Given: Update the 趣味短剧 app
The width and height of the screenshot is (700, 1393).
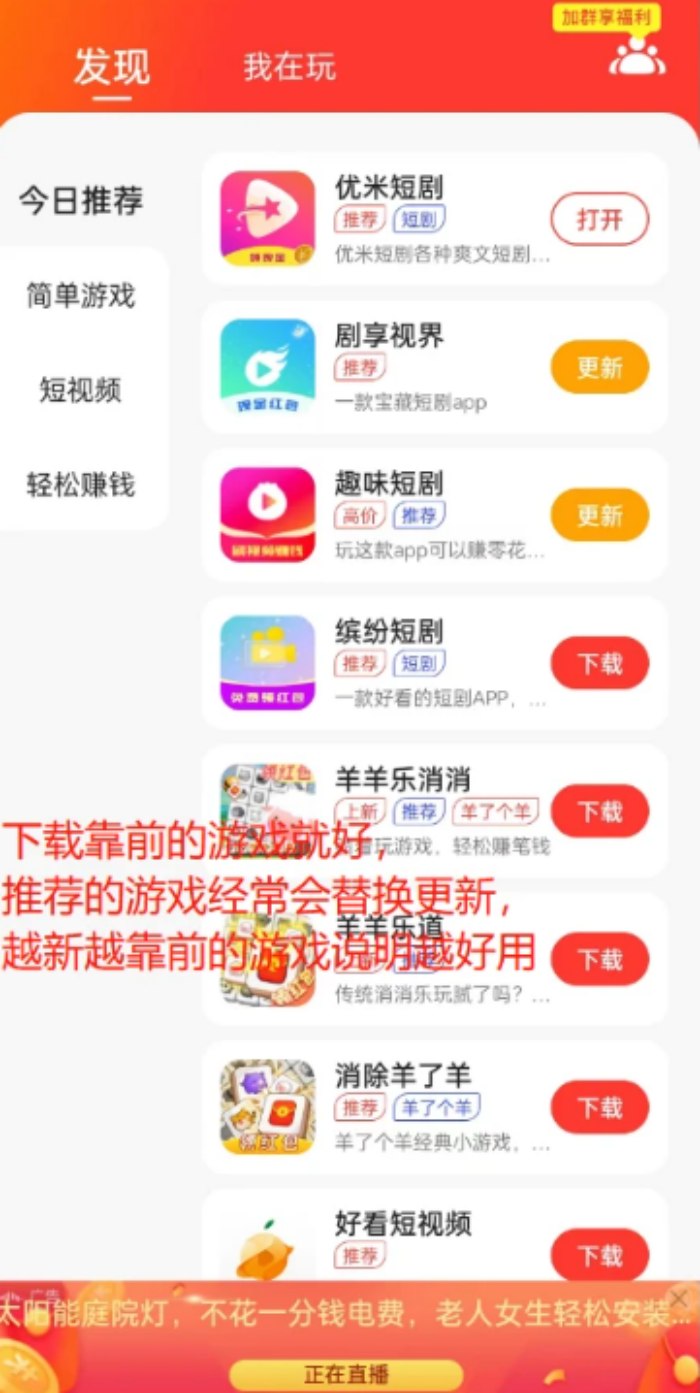Looking at the screenshot, I should point(599,515).
